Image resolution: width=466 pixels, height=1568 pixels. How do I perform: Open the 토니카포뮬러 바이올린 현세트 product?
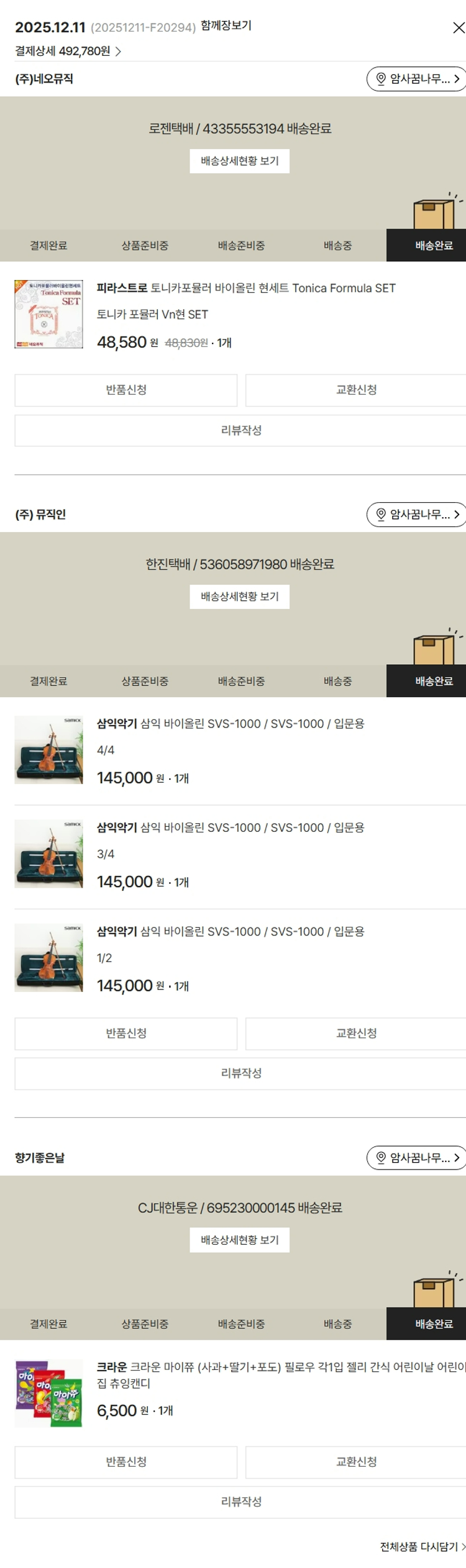point(245,288)
